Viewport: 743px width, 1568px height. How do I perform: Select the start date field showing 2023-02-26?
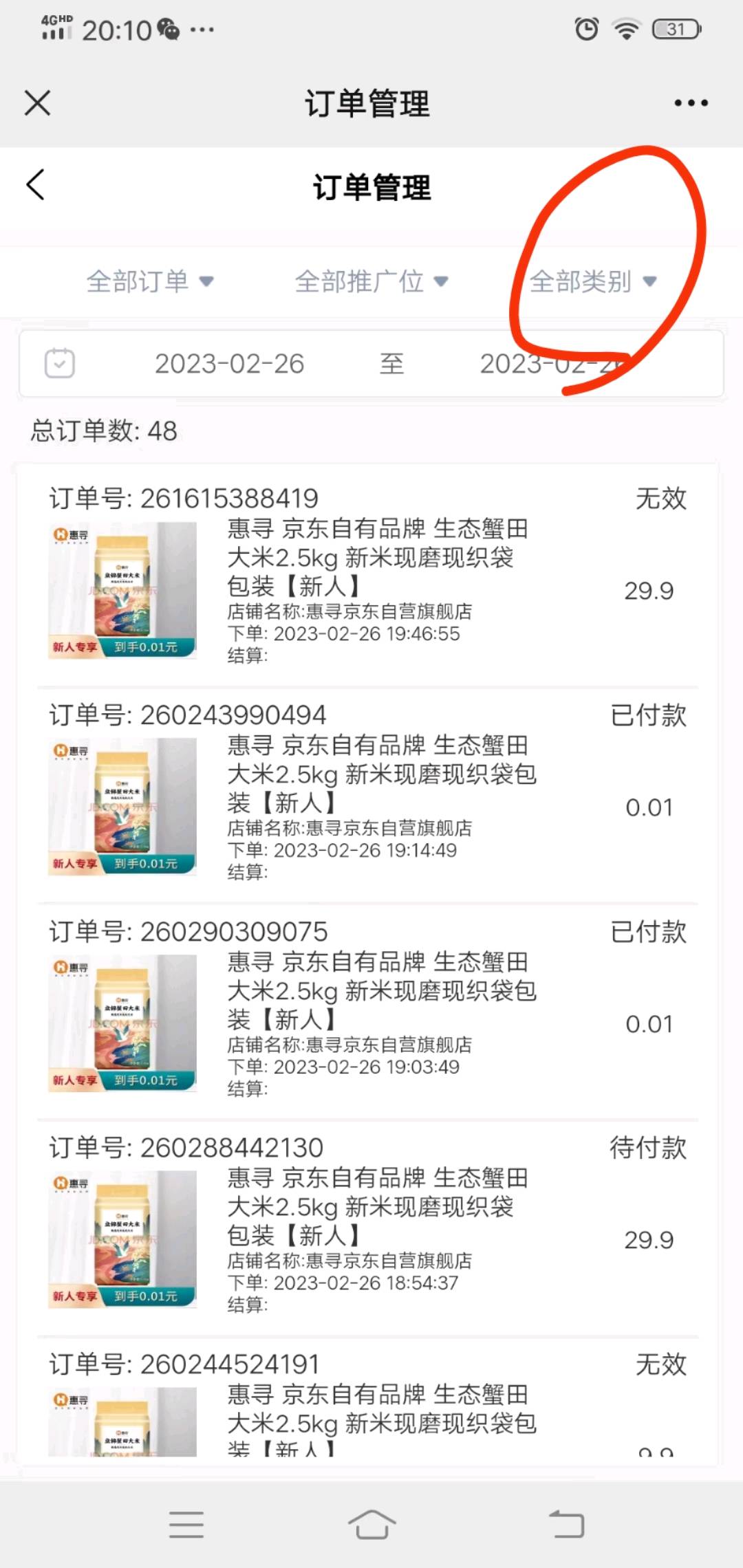[231, 363]
